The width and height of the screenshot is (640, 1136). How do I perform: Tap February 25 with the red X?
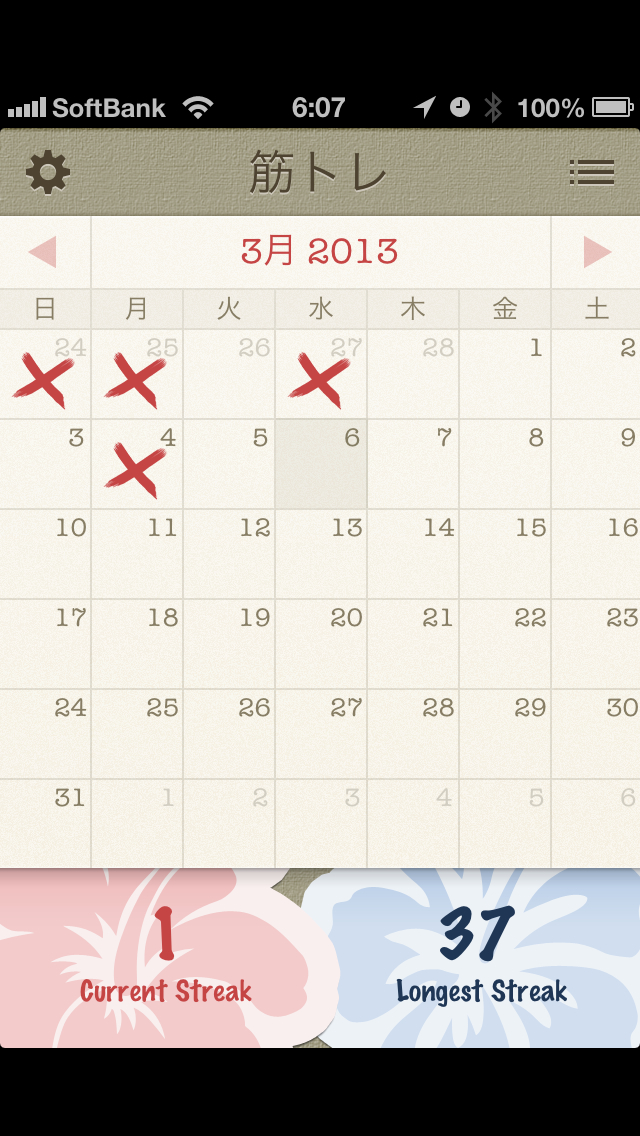(x=137, y=374)
